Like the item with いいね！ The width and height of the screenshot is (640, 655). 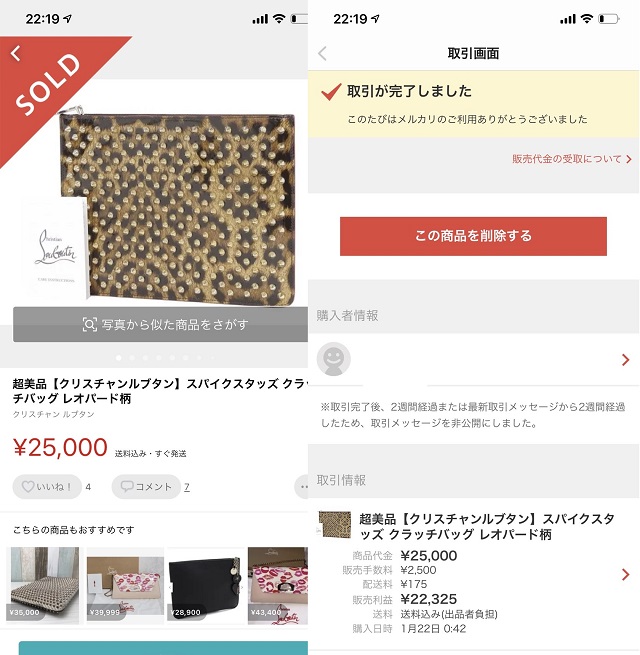click(47, 487)
